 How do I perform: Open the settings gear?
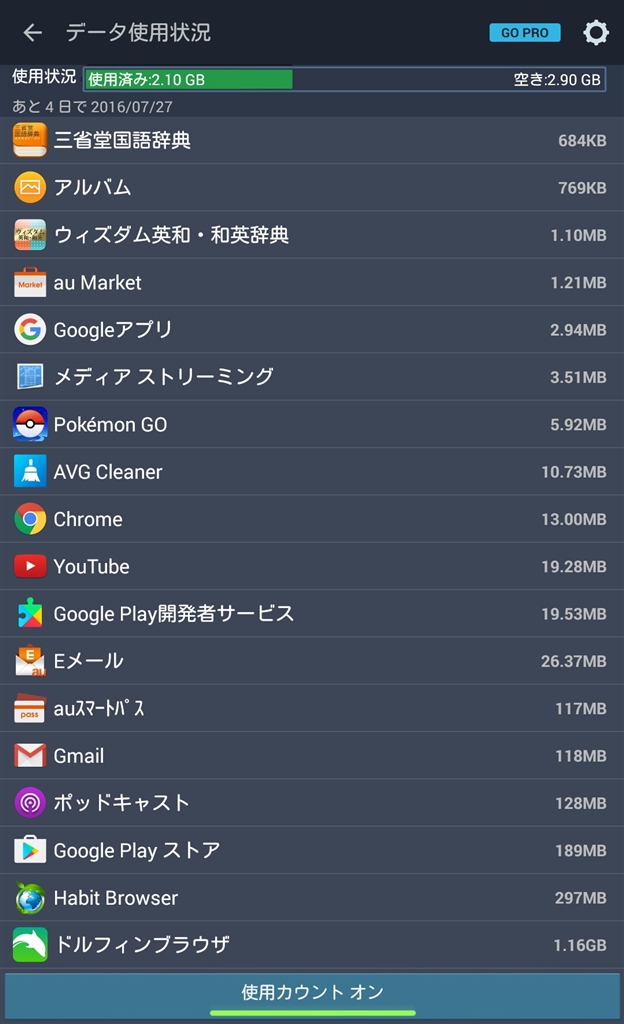point(596,32)
